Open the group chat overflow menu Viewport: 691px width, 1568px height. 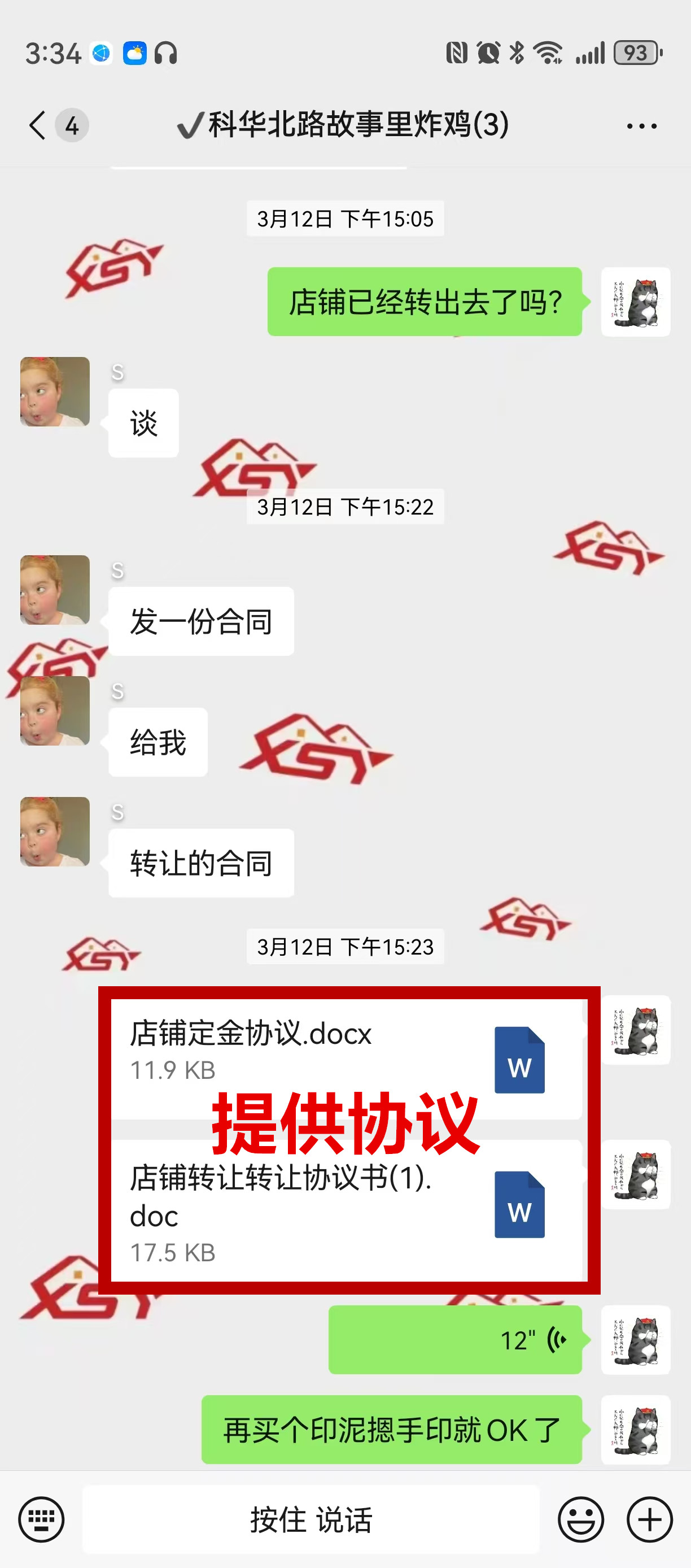pos(641,126)
